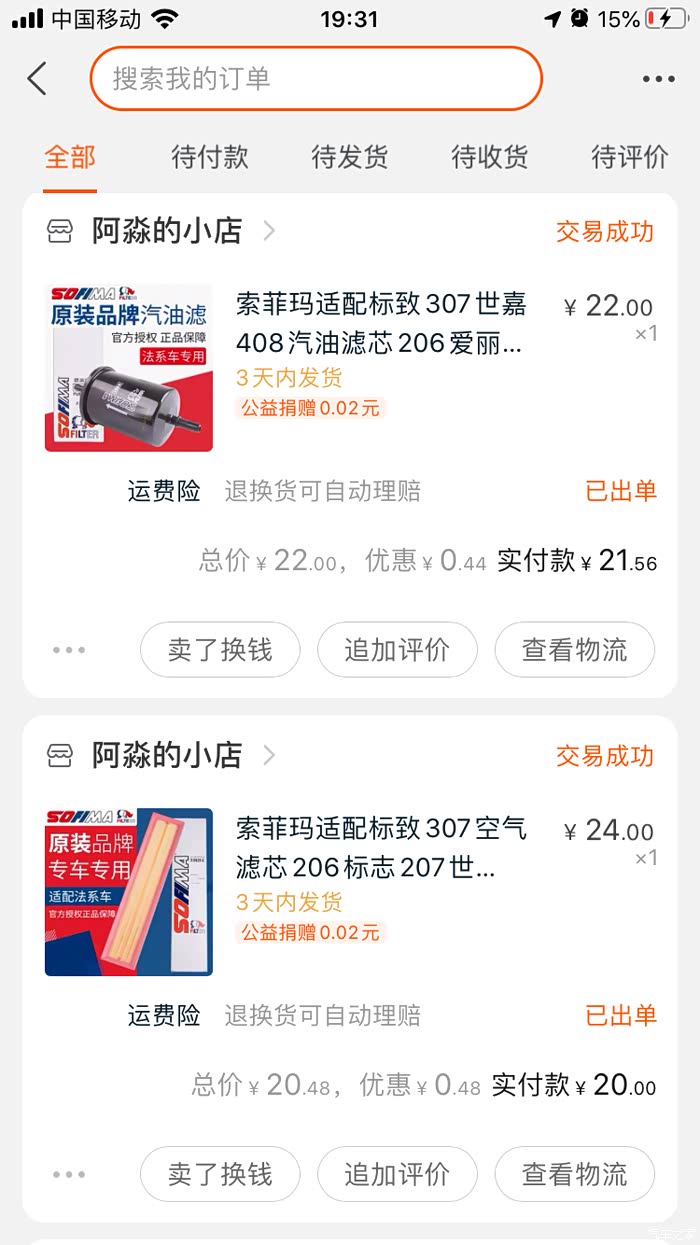This screenshot has height=1245, width=700.
Task: Open the 空气滤芯 product image
Action: (129, 892)
